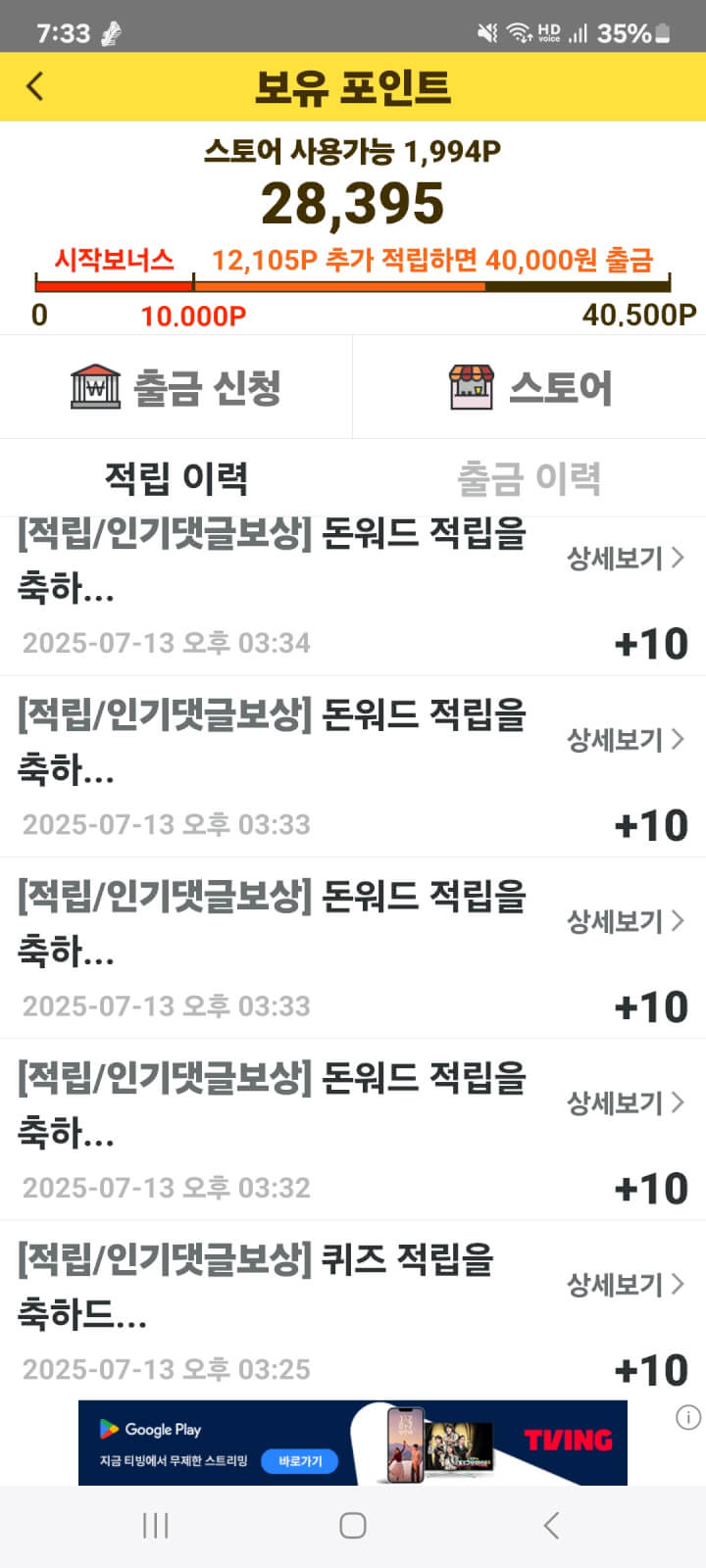Tap the 바로가기 button in the ad
This screenshot has width=706, height=1568.
point(299,1461)
